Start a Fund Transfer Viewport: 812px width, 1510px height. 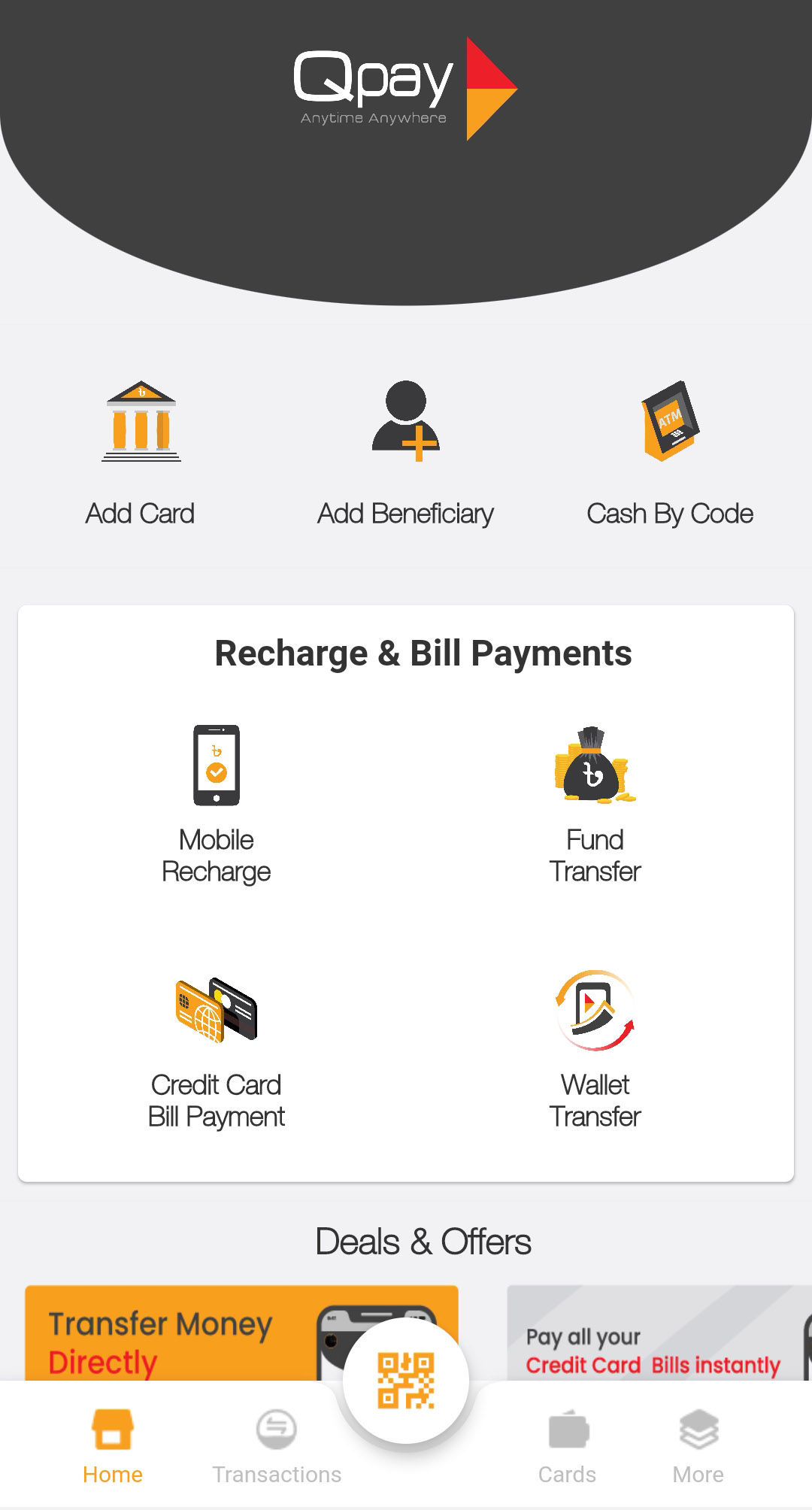[595, 805]
